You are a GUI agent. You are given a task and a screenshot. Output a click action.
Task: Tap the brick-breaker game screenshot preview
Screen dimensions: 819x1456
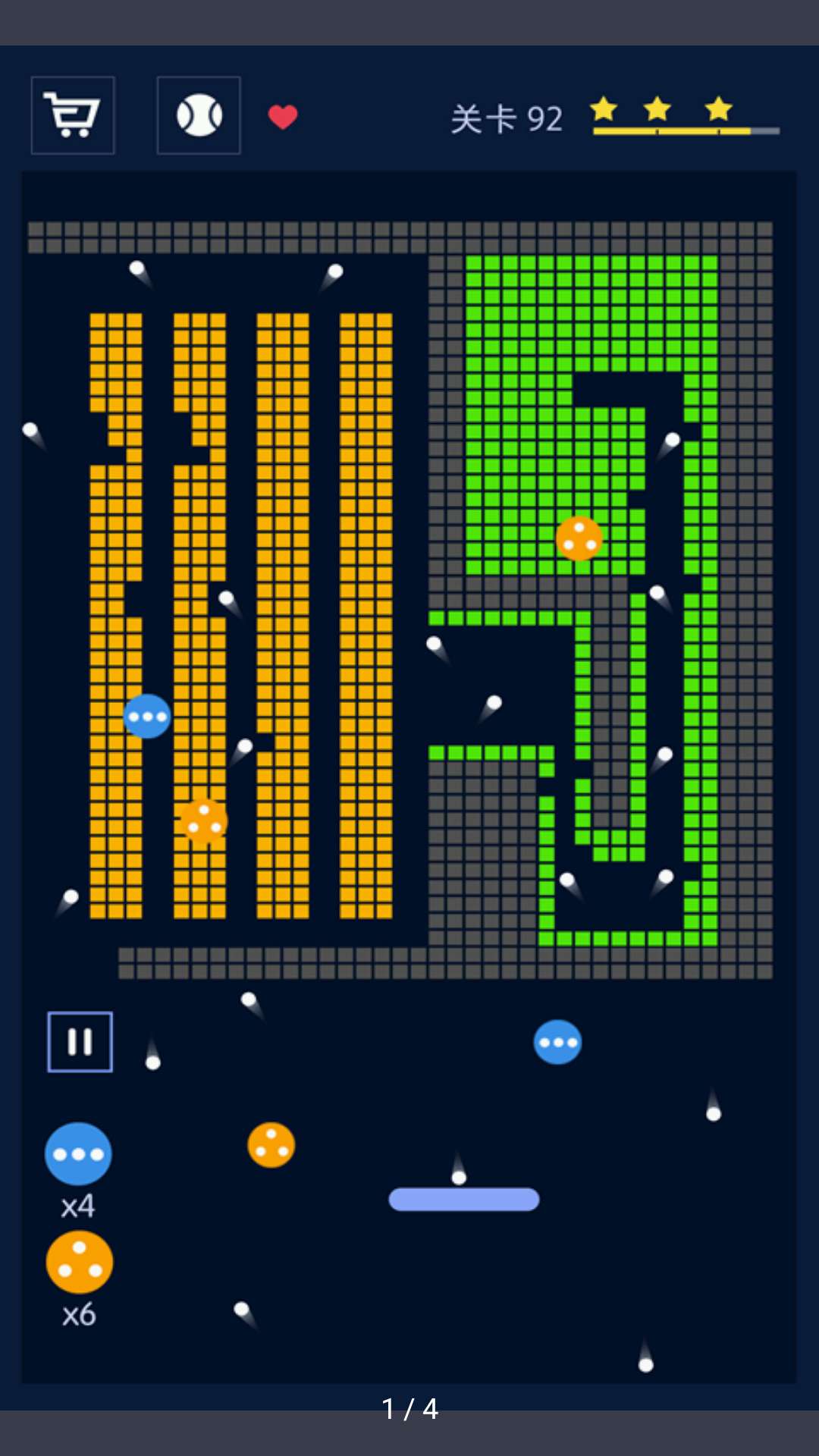409,728
